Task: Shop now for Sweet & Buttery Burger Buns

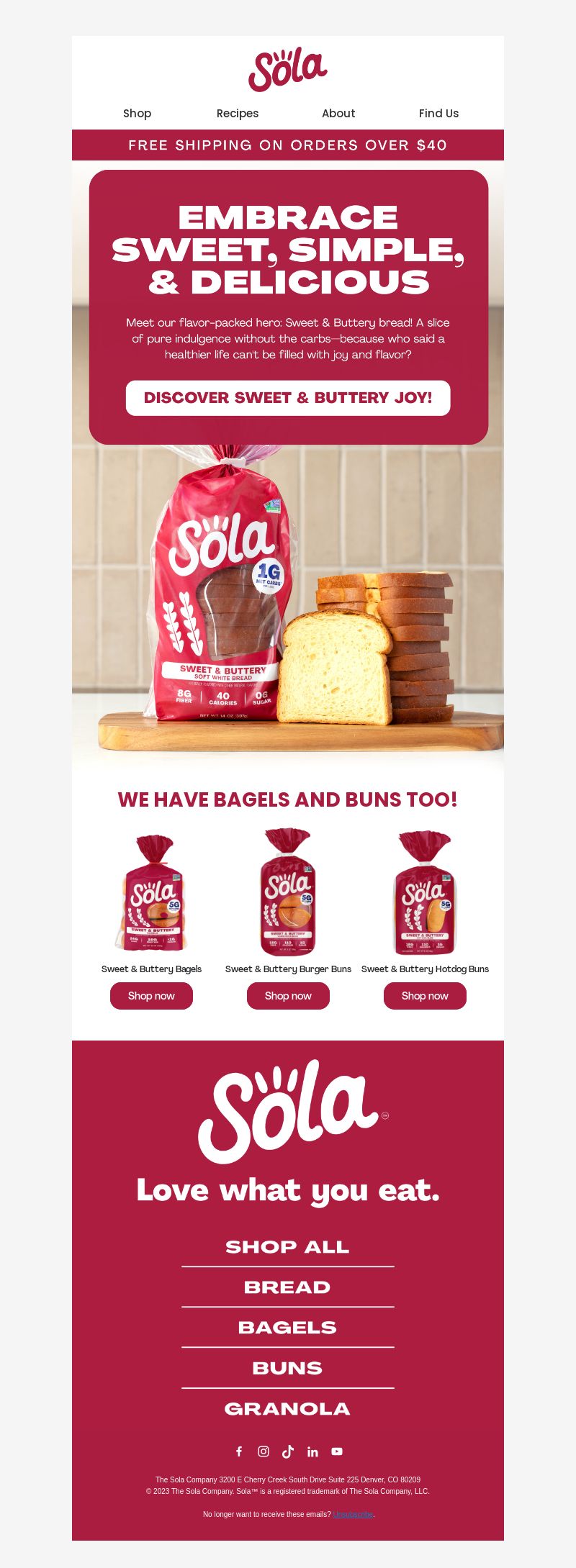Action: tap(288, 996)
